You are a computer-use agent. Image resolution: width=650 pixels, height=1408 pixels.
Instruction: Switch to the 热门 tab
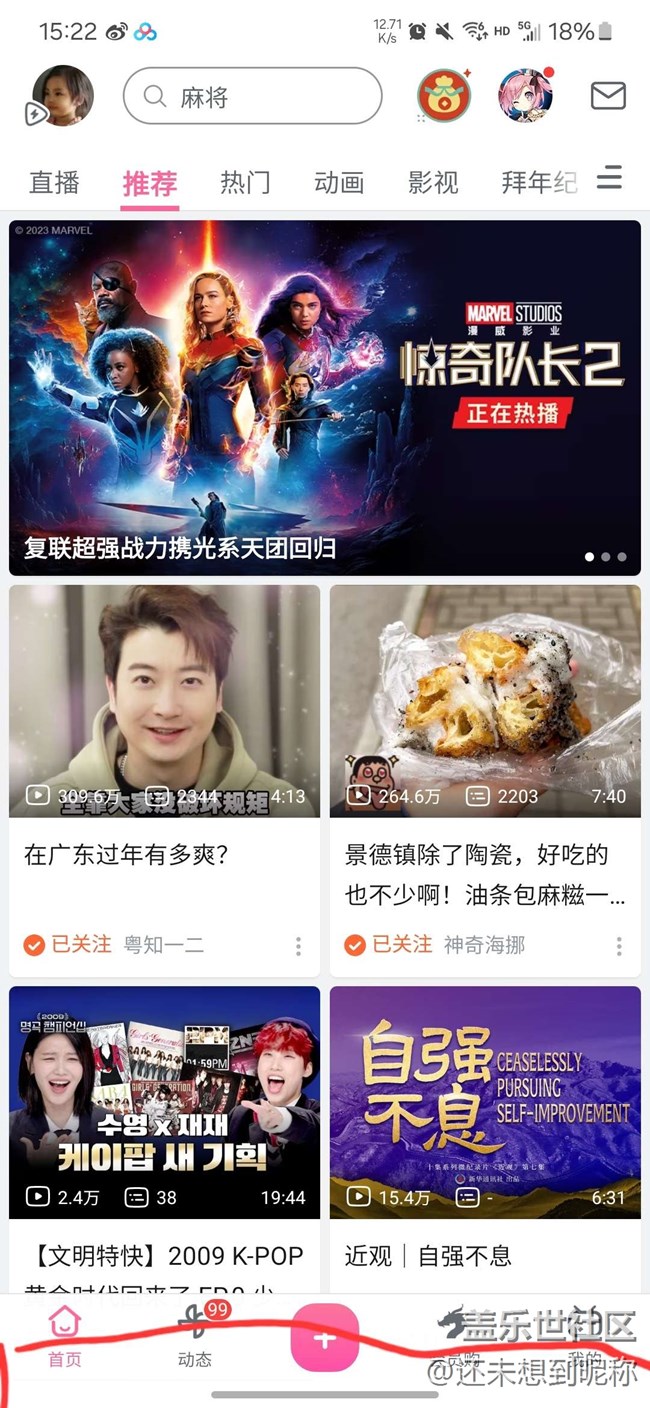(x=245, y=183)
